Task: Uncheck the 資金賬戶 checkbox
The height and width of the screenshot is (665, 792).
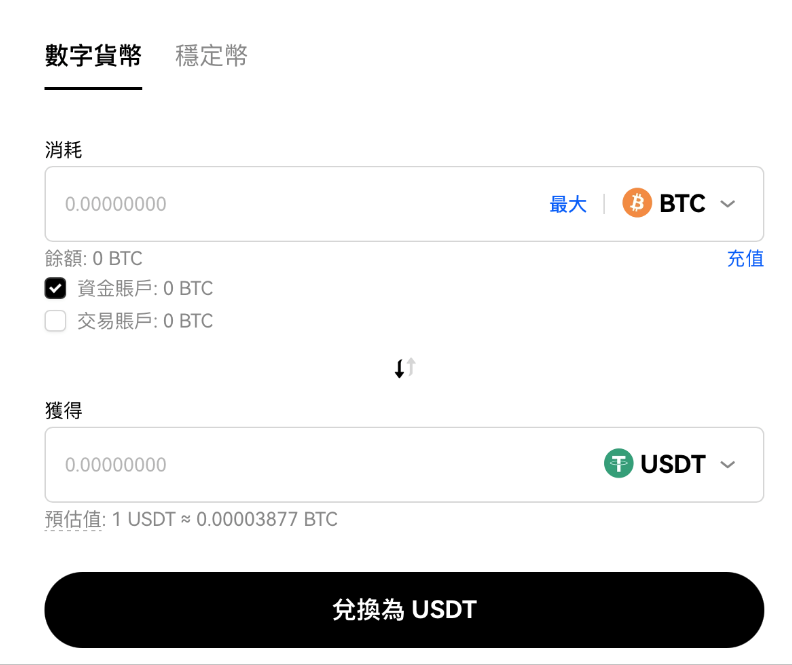Action: pos(56,289)
